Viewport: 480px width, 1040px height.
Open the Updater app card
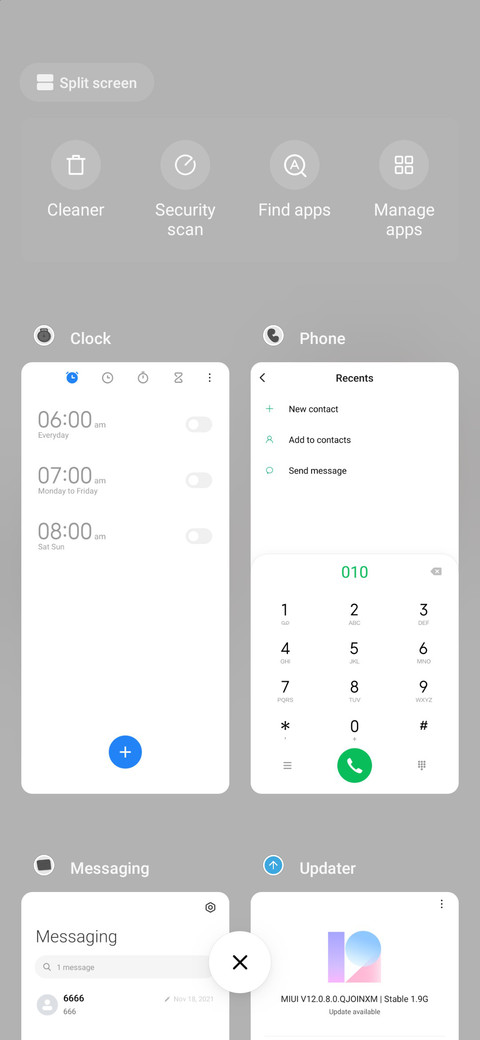coord(355,966)
